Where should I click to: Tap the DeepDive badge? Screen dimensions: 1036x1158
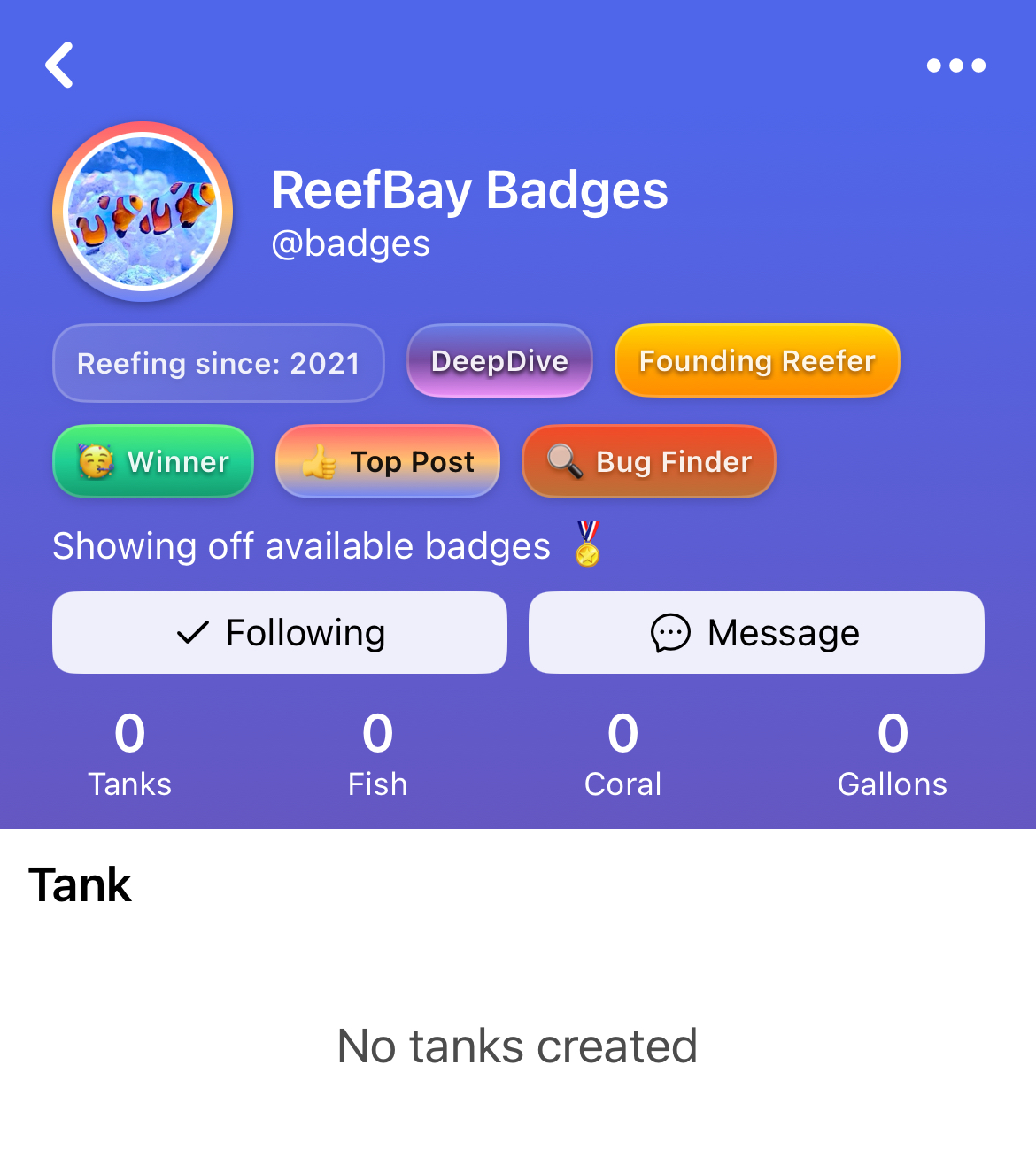point(499,361)
